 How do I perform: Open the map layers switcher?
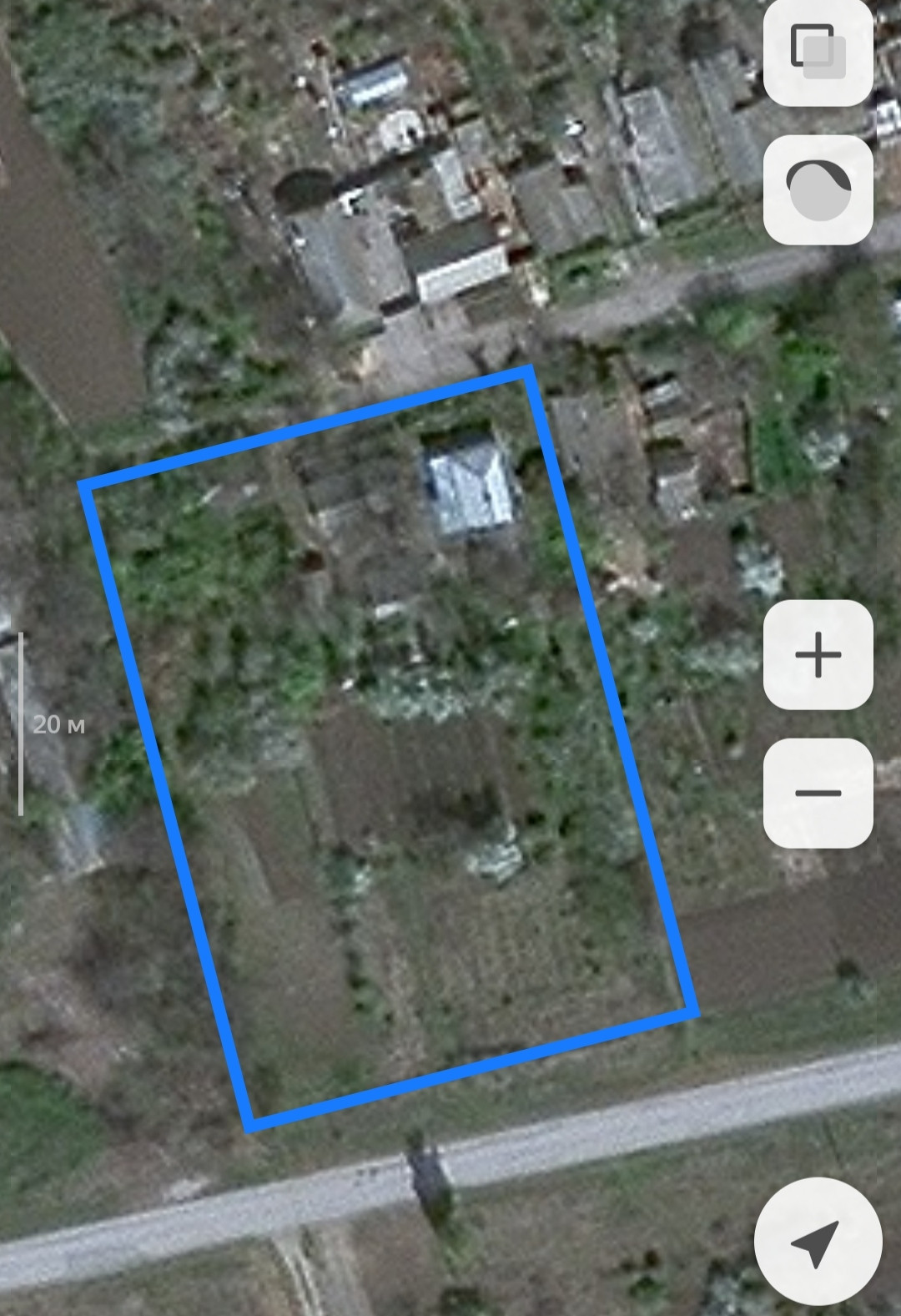[818, 51]
